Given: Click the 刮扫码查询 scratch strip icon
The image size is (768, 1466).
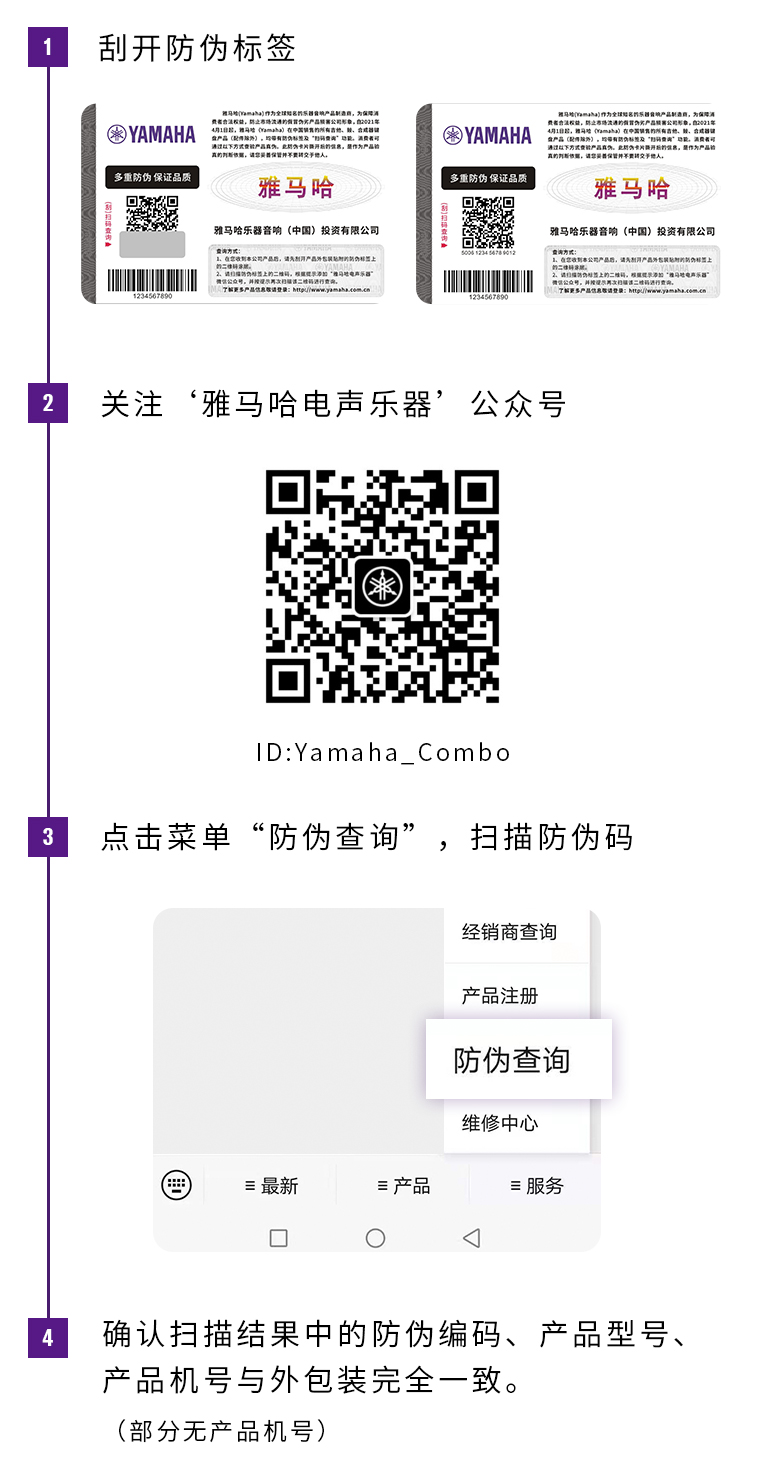Looking at the screenshot, I should [106, 221].
